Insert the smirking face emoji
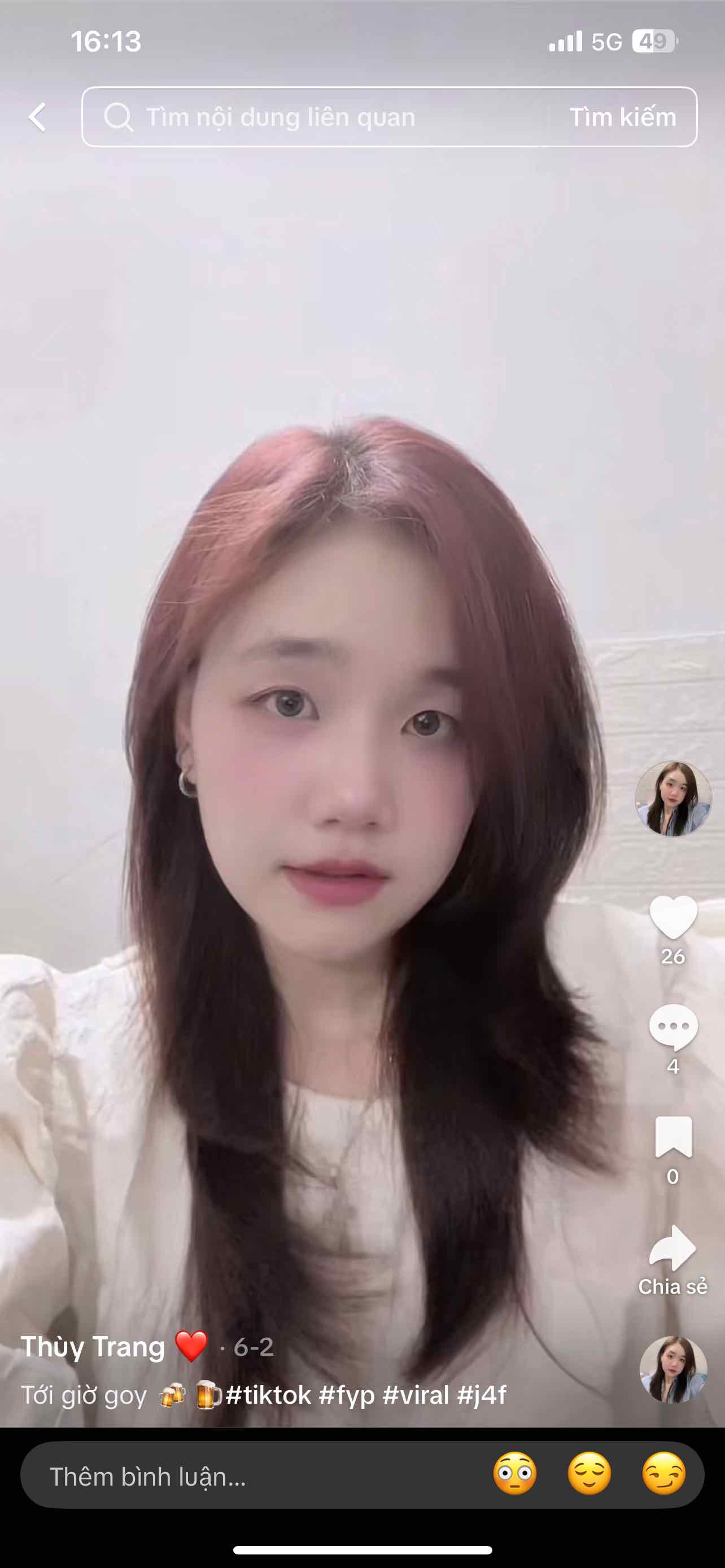 663,1474
